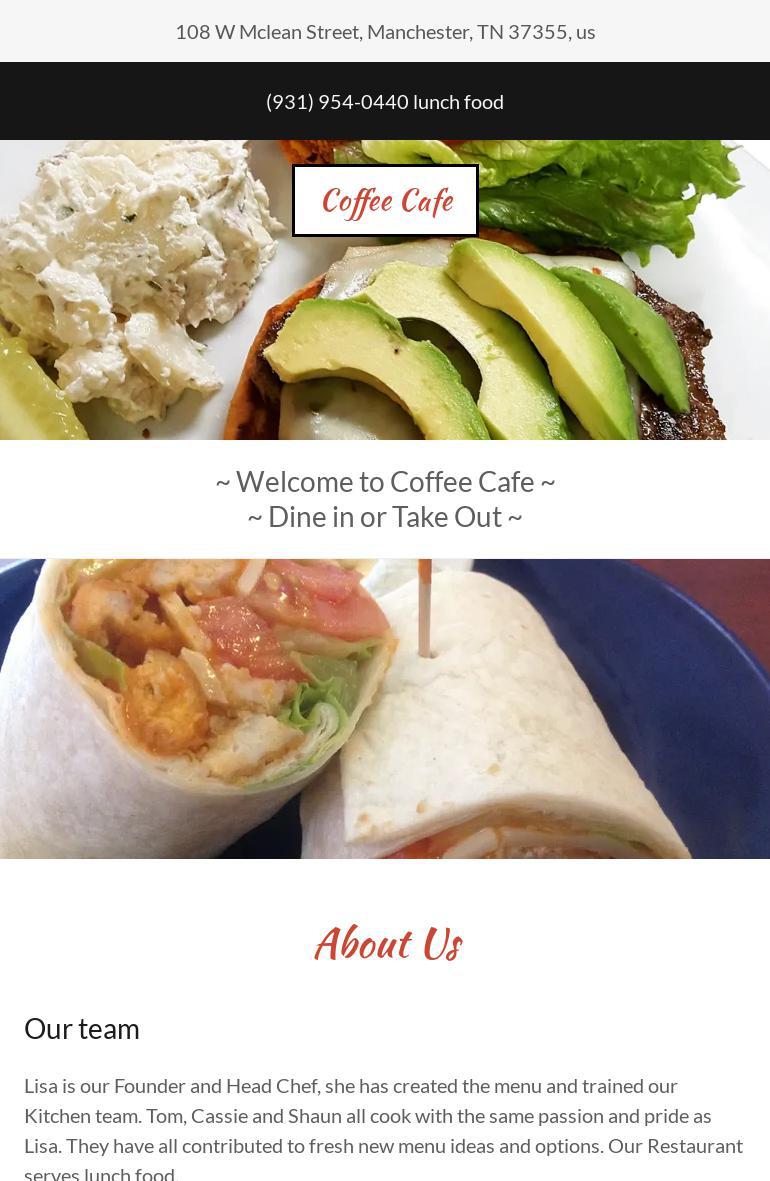Tap the Coffee Cafe logo button
This screenshot has width=770, height=1181.
pyautogui.click(x=385, y=201)
